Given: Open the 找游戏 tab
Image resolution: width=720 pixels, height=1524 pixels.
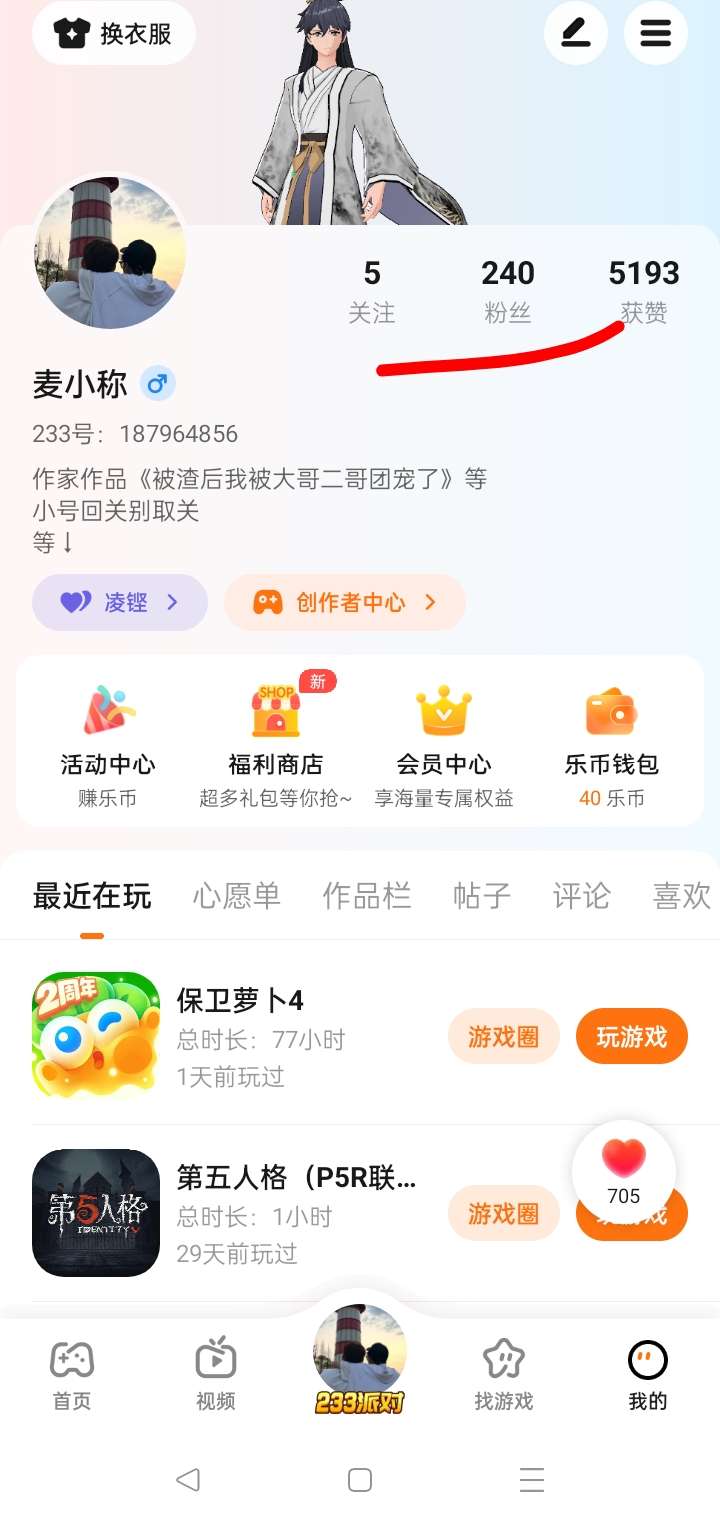Looking at the screenshot, I should coord(503,1375).
